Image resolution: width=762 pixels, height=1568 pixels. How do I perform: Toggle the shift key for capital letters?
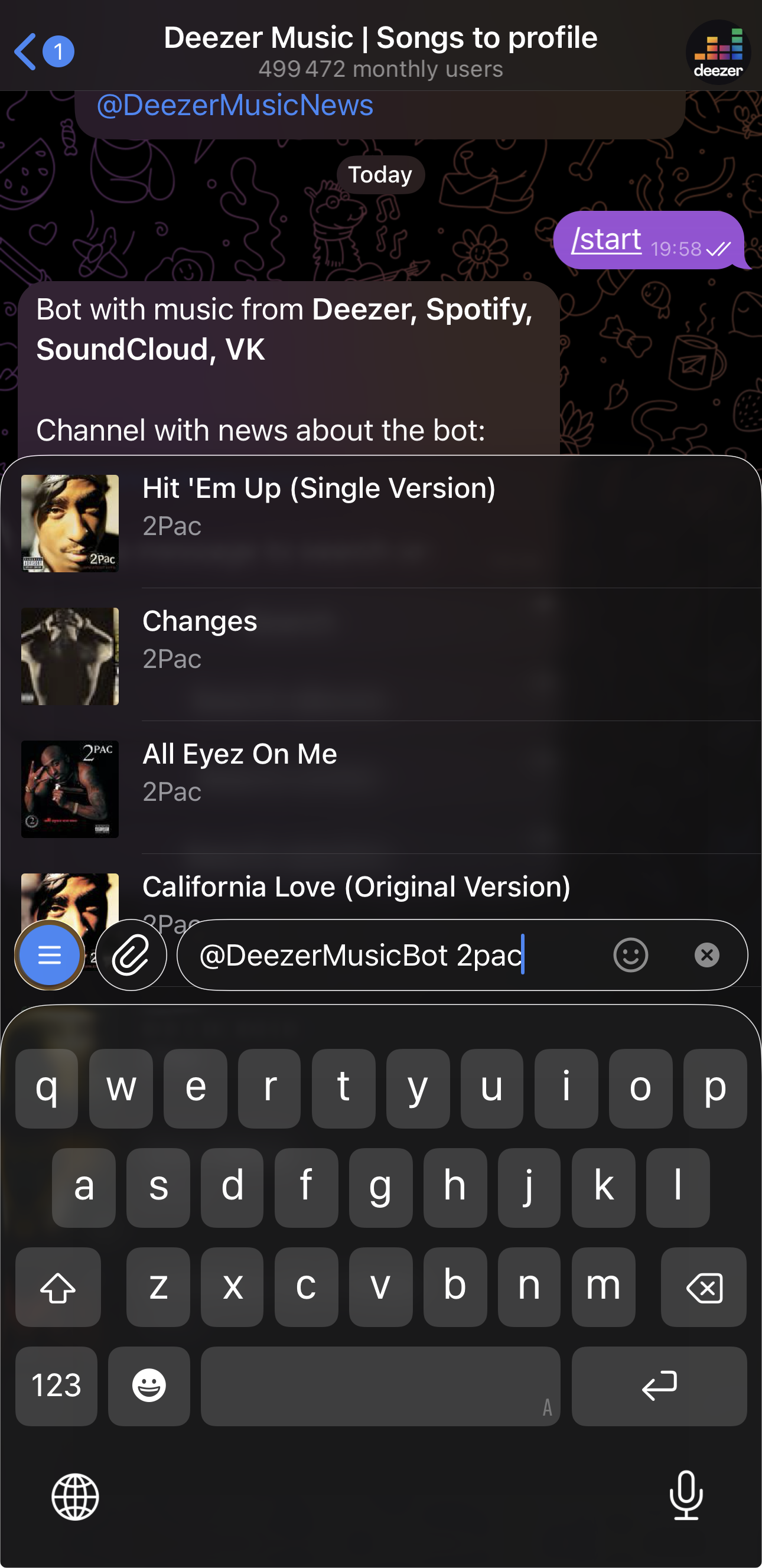[58, 1287]
